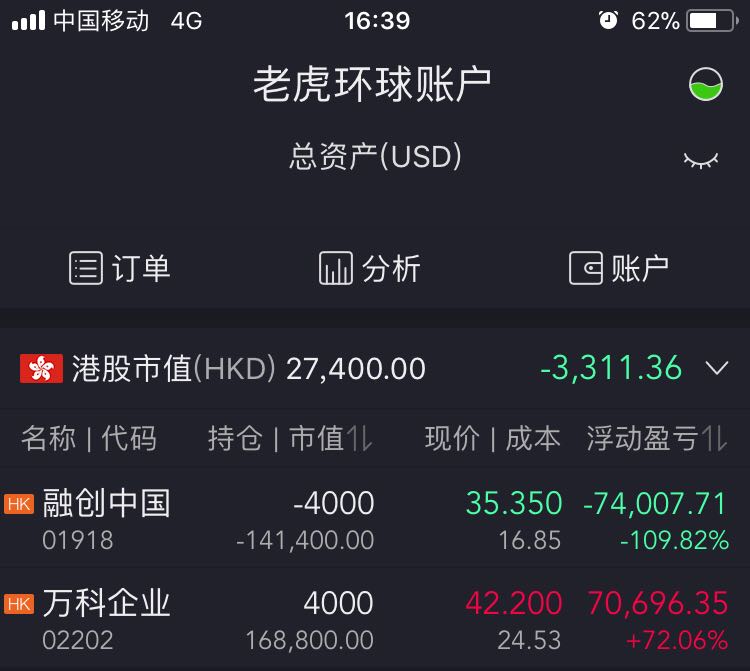Open 账户 account details
Screen dimensions: 750x671
pos(619,268)
